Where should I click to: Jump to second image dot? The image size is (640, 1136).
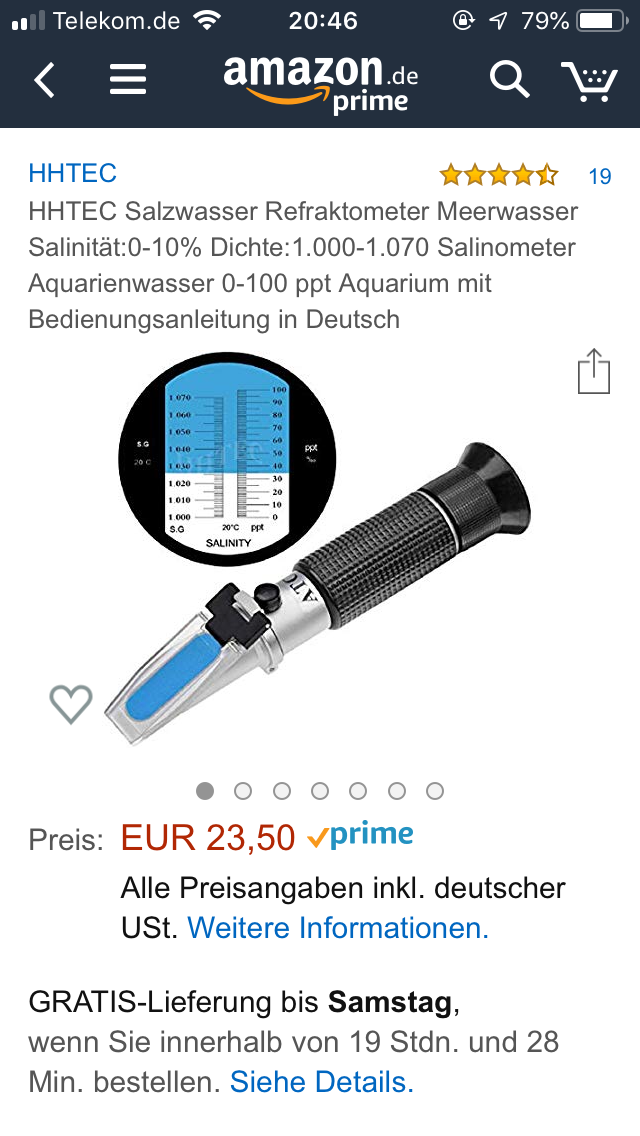tap(243, 791)
